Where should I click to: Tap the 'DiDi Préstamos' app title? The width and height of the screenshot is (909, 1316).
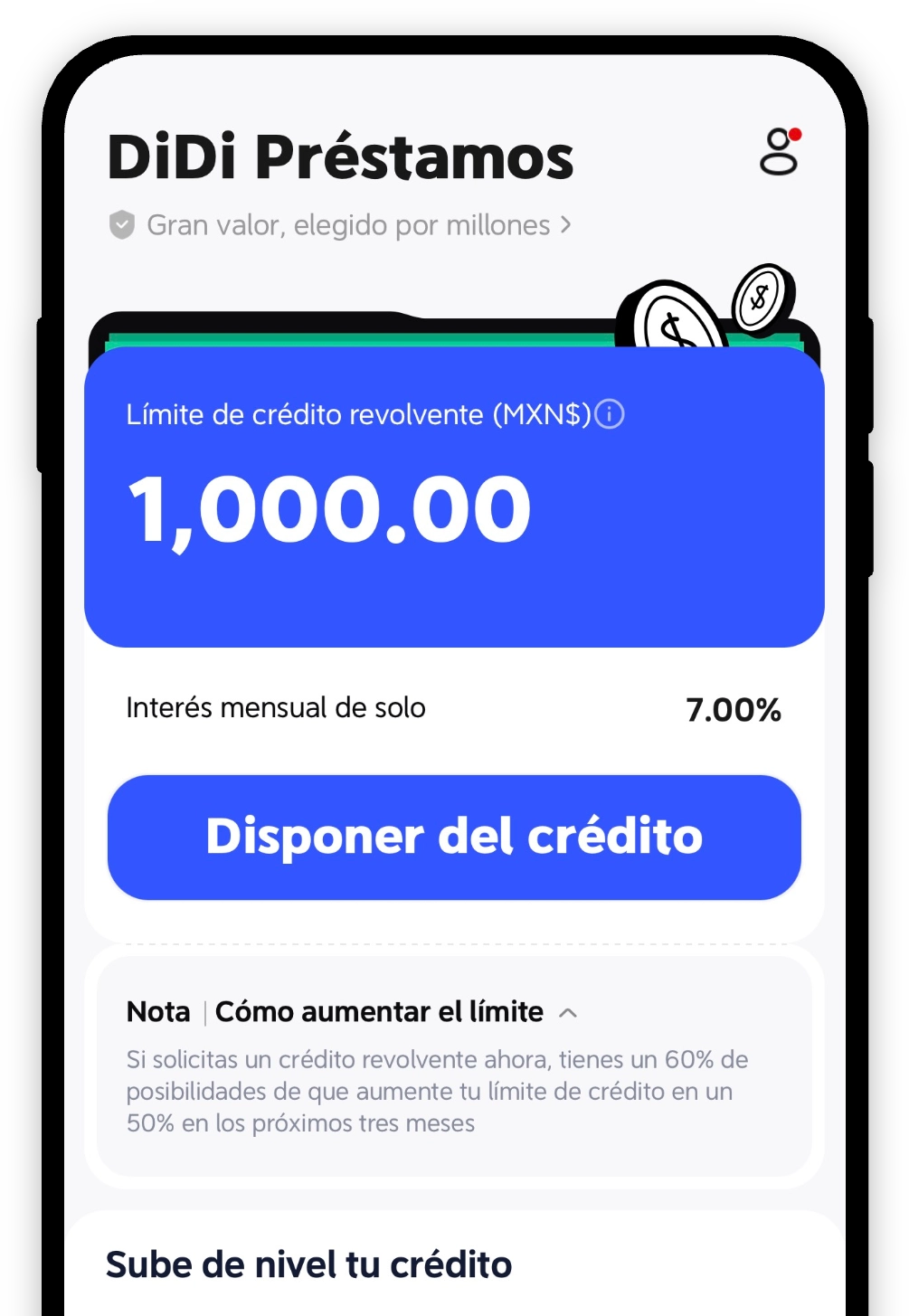pyautogui.click(x=339, y=156)
